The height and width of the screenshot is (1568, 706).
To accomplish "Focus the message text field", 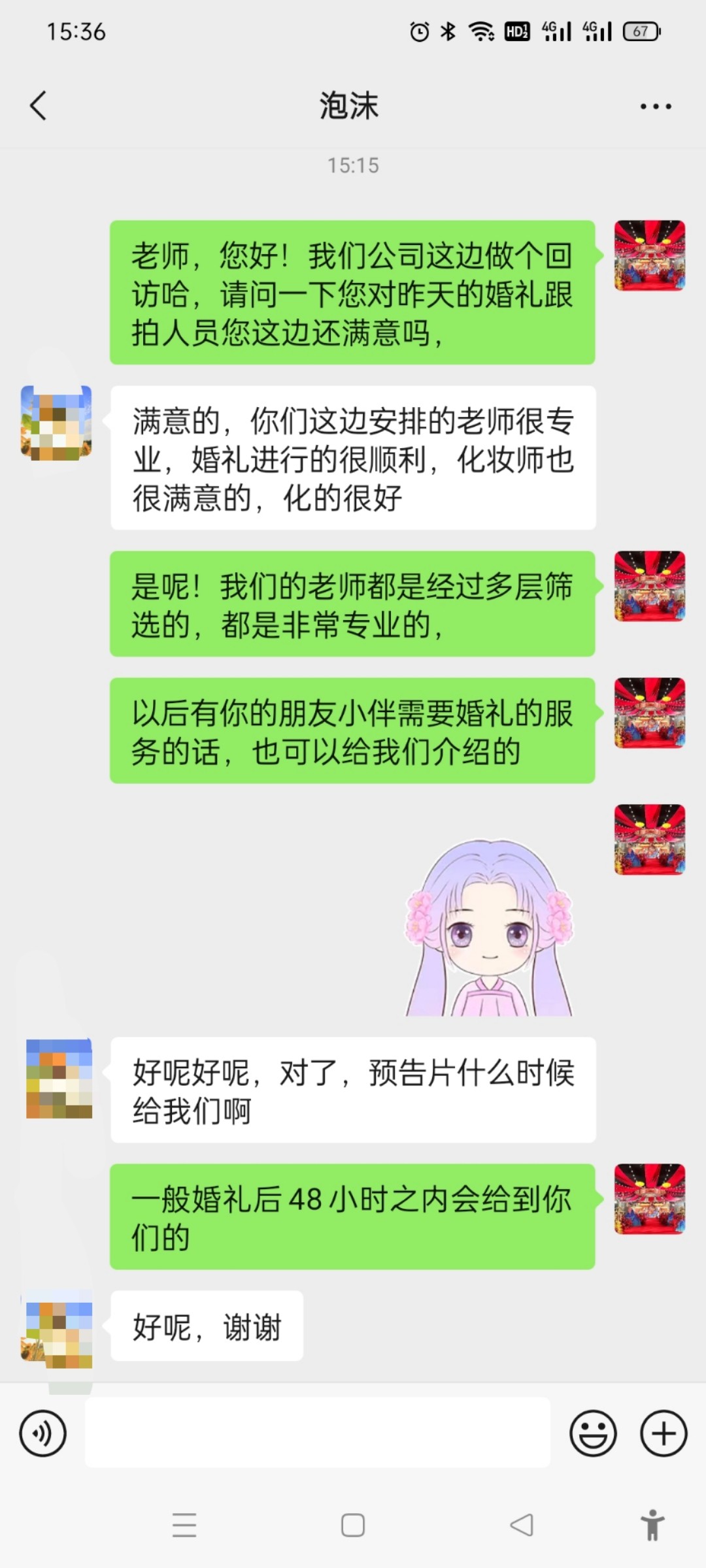I will tap(318, 1433).
